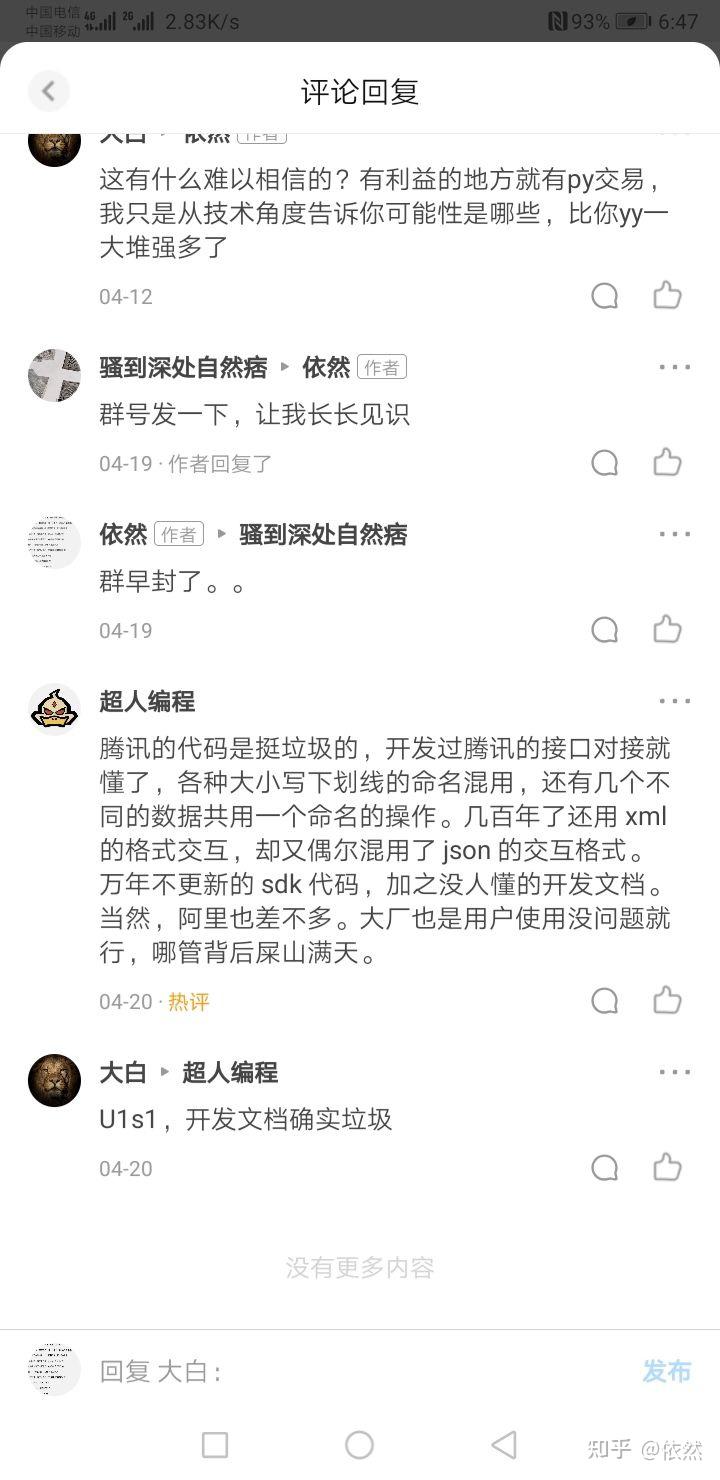Reply to 超人编程's hot comment
The width and height of the screenshot is (720, 1480).
605,1001
